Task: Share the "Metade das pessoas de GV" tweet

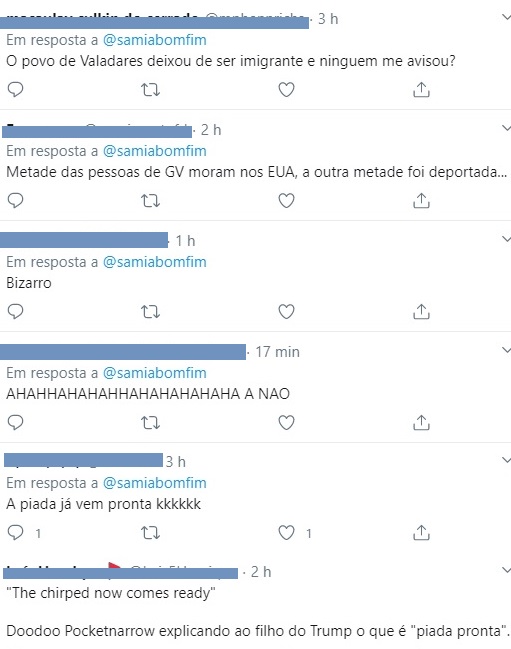Action: coord(421,200)
